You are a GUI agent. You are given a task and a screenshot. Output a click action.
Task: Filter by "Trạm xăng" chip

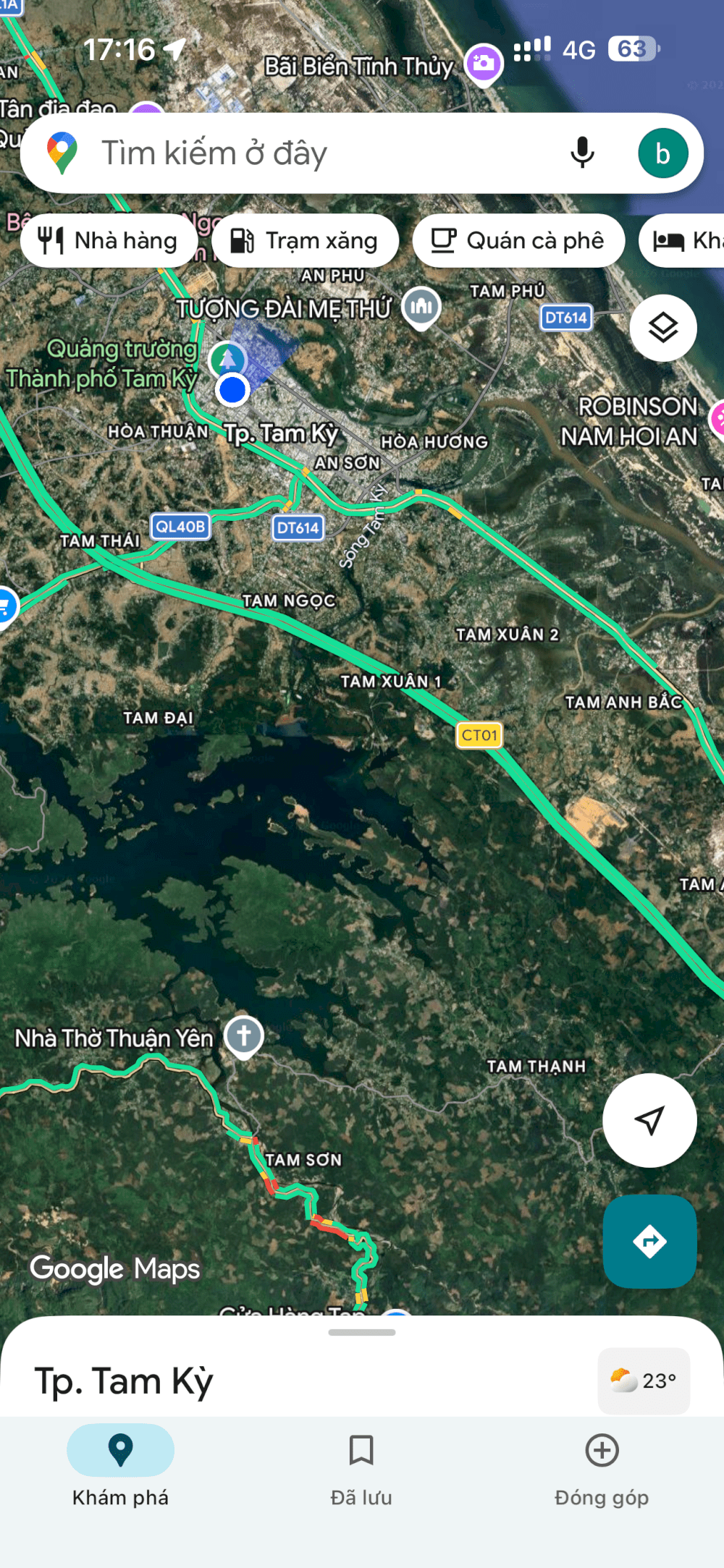(x=305, y=241)
